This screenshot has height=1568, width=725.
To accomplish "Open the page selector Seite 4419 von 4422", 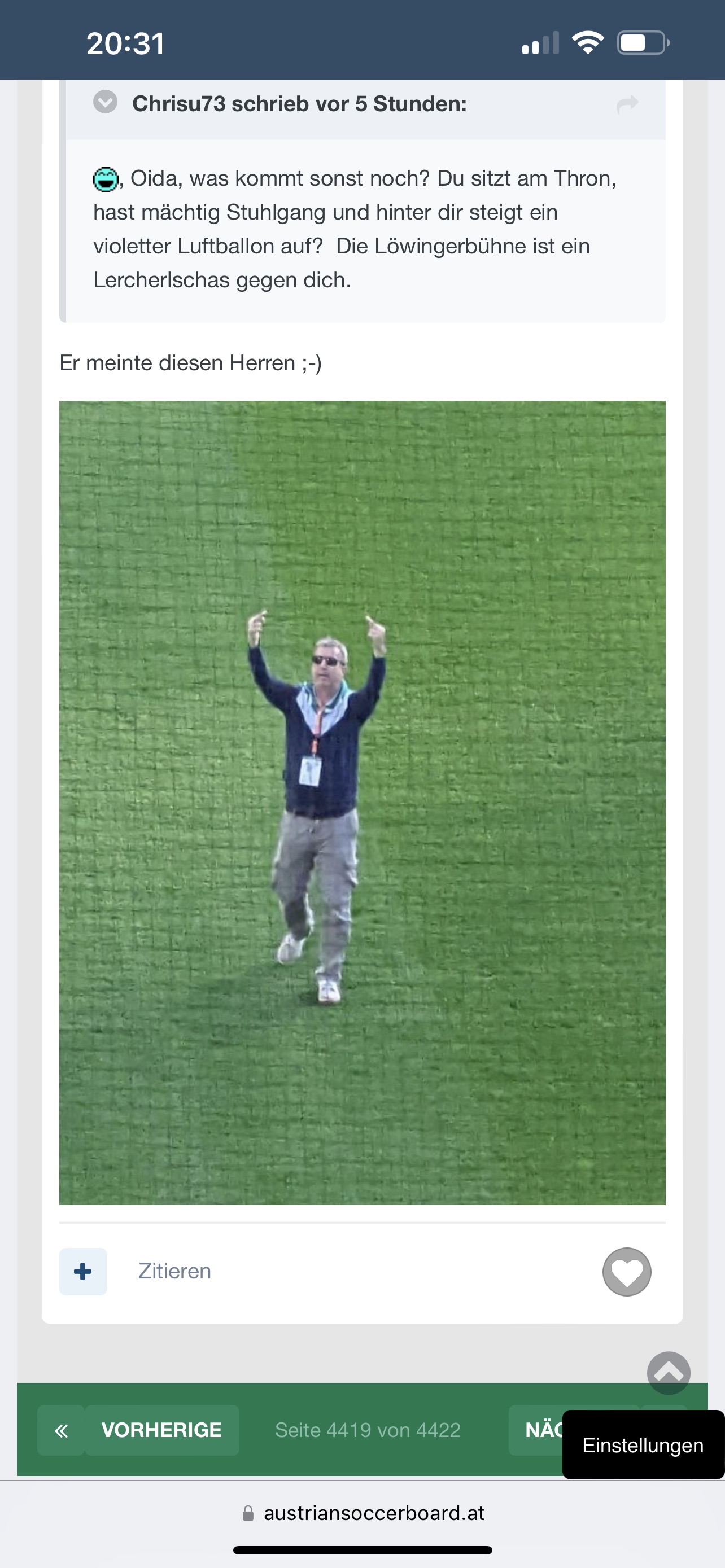I will [x=368, y=1430].
